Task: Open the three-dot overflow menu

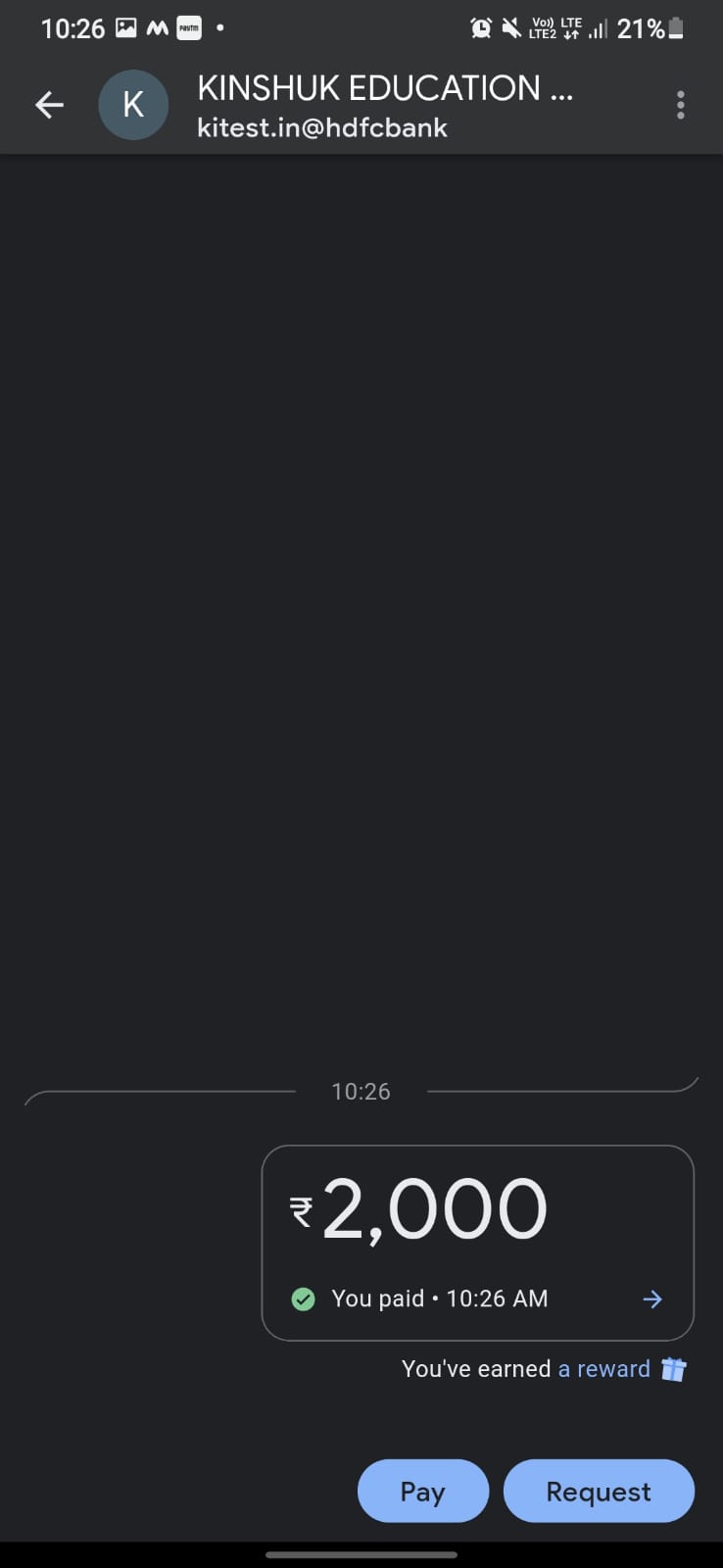Action: [680, 105]
